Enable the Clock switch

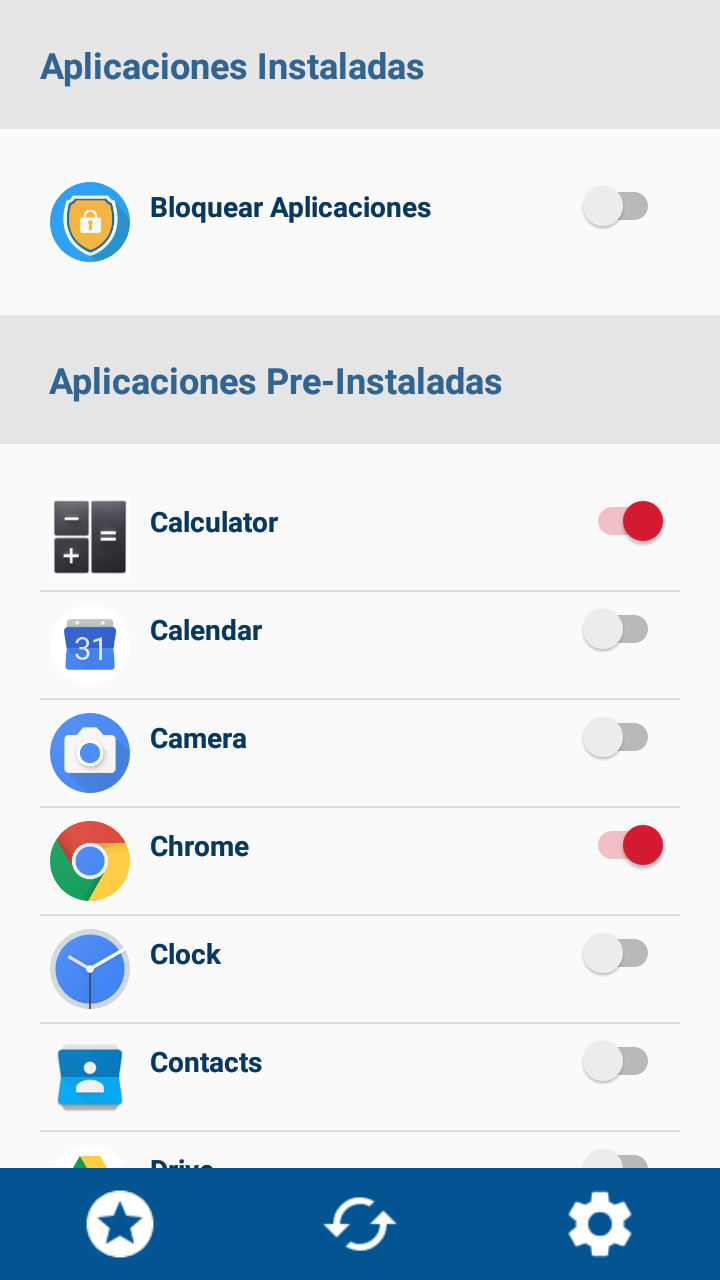[617, 953]
